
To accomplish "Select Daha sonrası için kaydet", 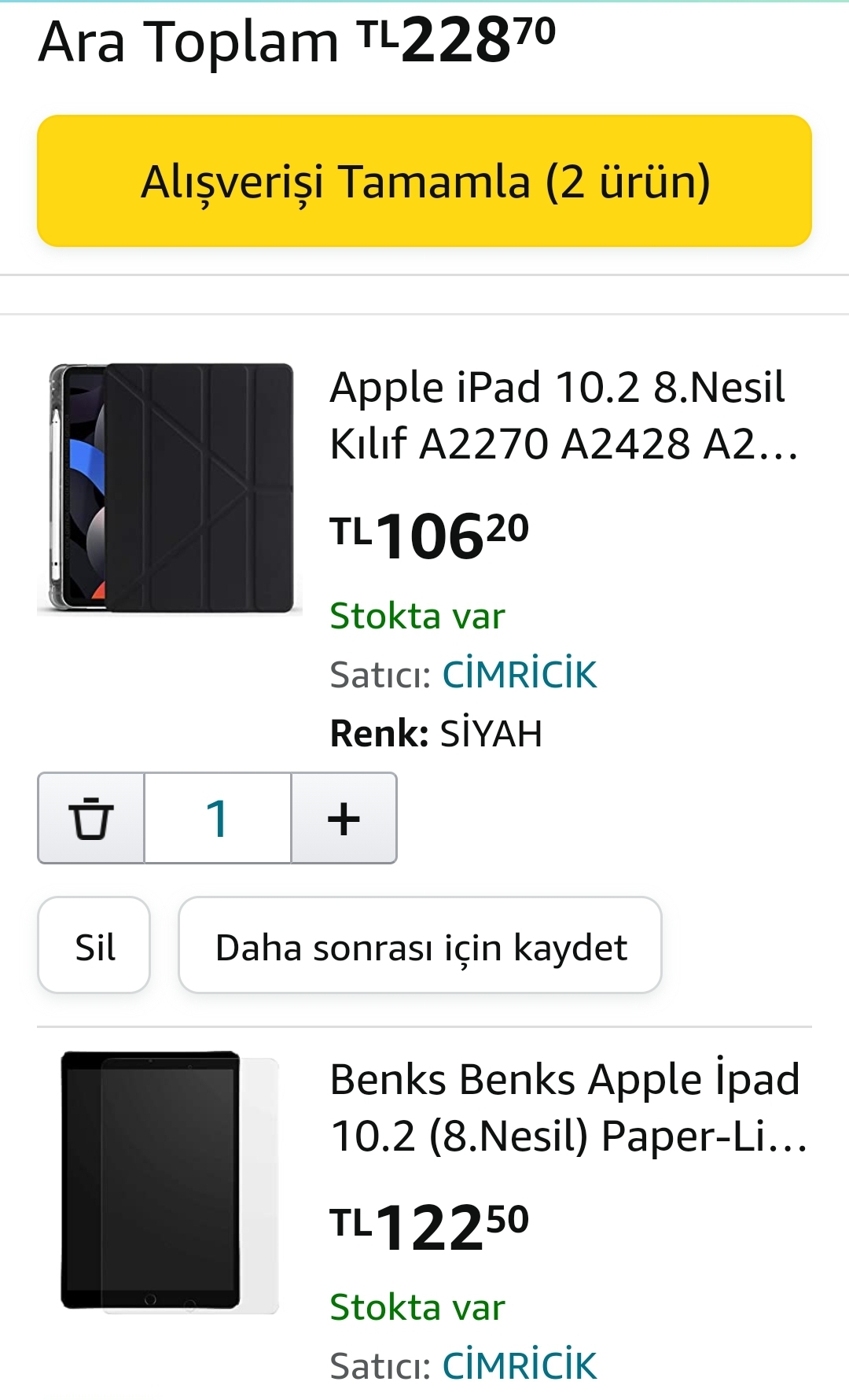I will pos(421,945).
